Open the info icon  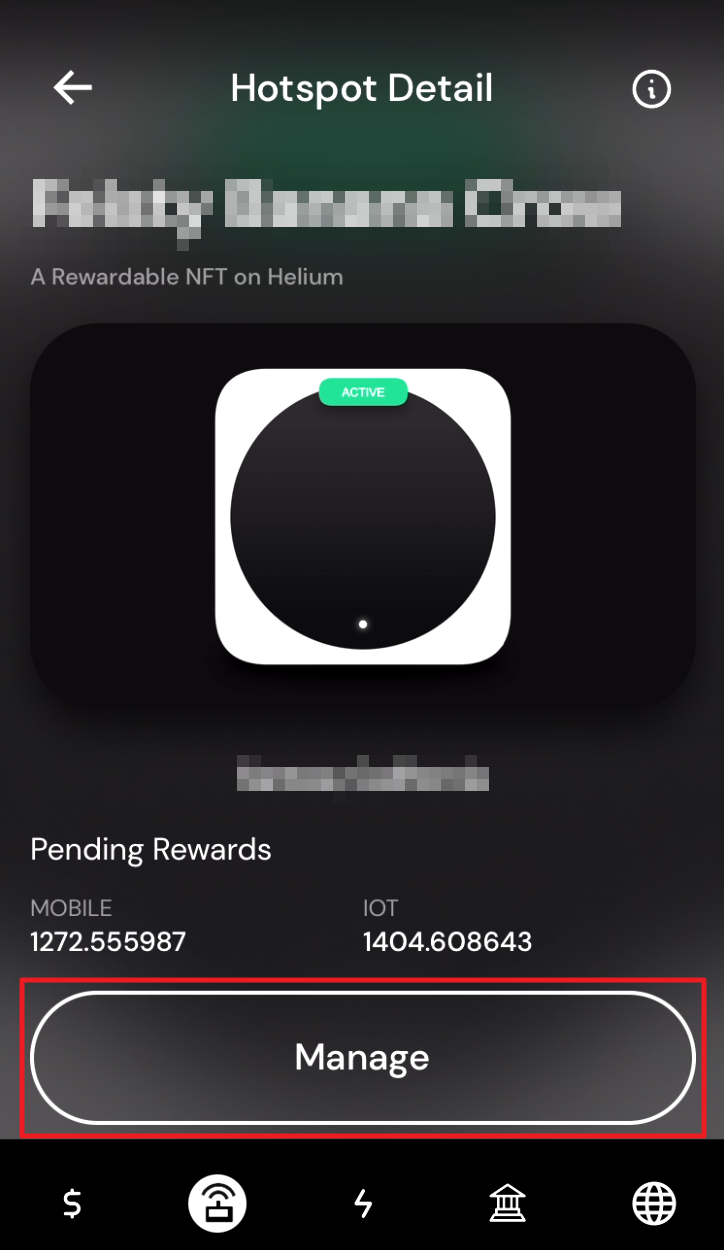[x=651, y=89]
